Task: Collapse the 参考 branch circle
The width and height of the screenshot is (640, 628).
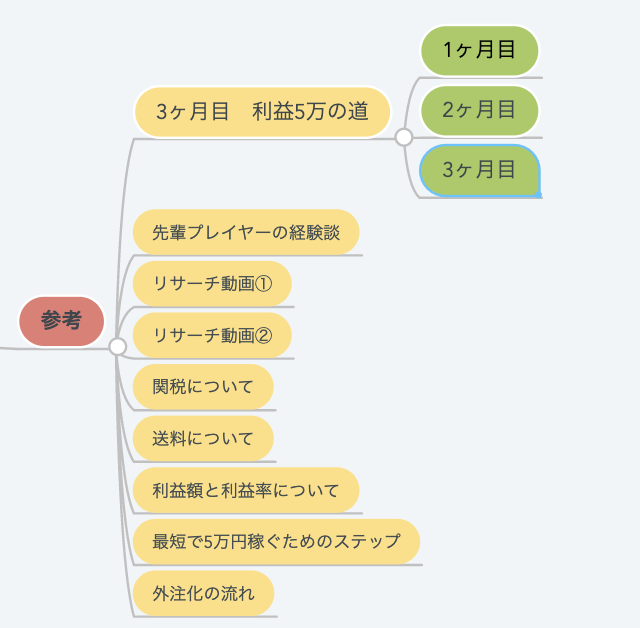Action: pos(117,346)
